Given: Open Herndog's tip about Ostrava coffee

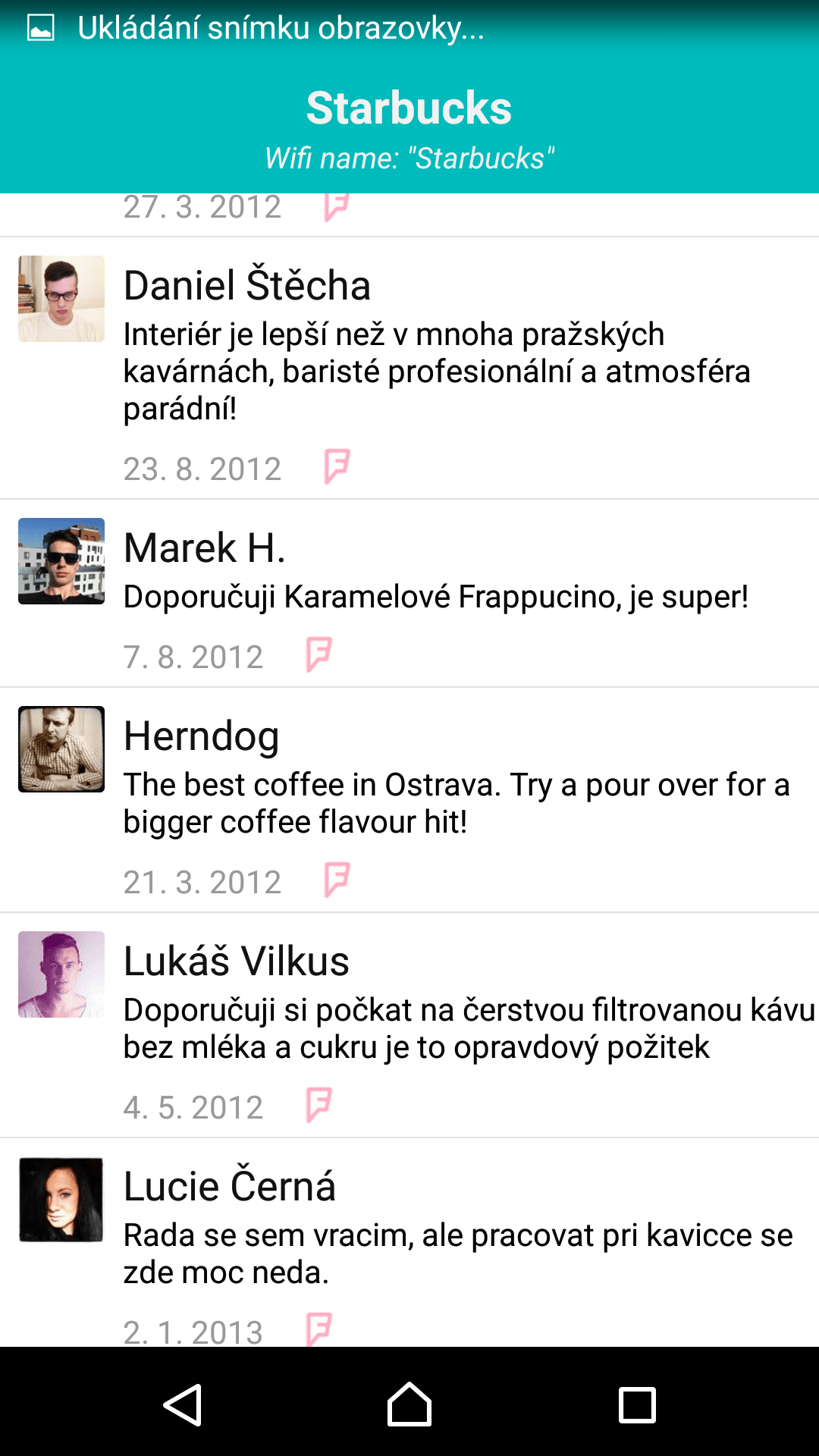Looking at the screenshot, I should click(x=455, y=802).
